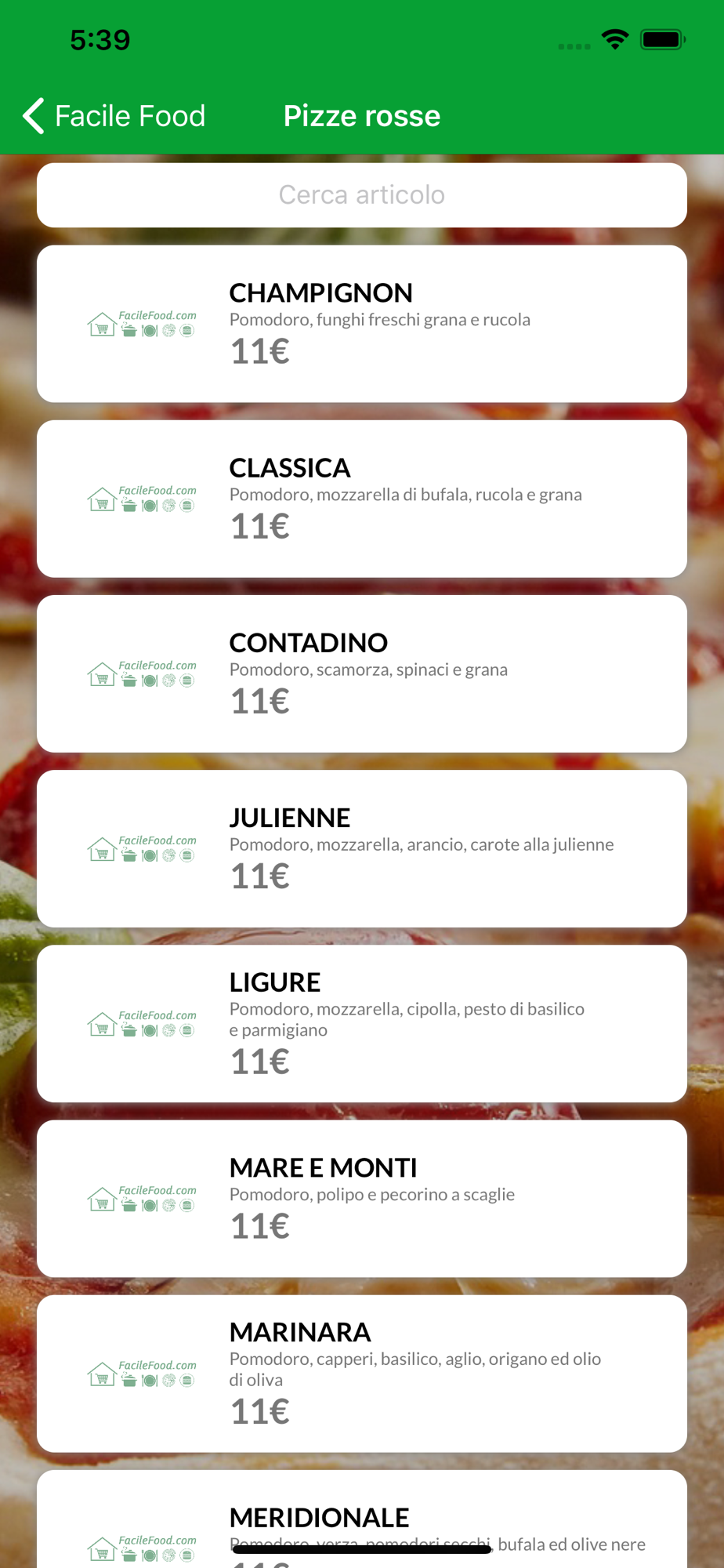Open the Marinara pizza item
724x1568 pixels.
[361, 1373]
